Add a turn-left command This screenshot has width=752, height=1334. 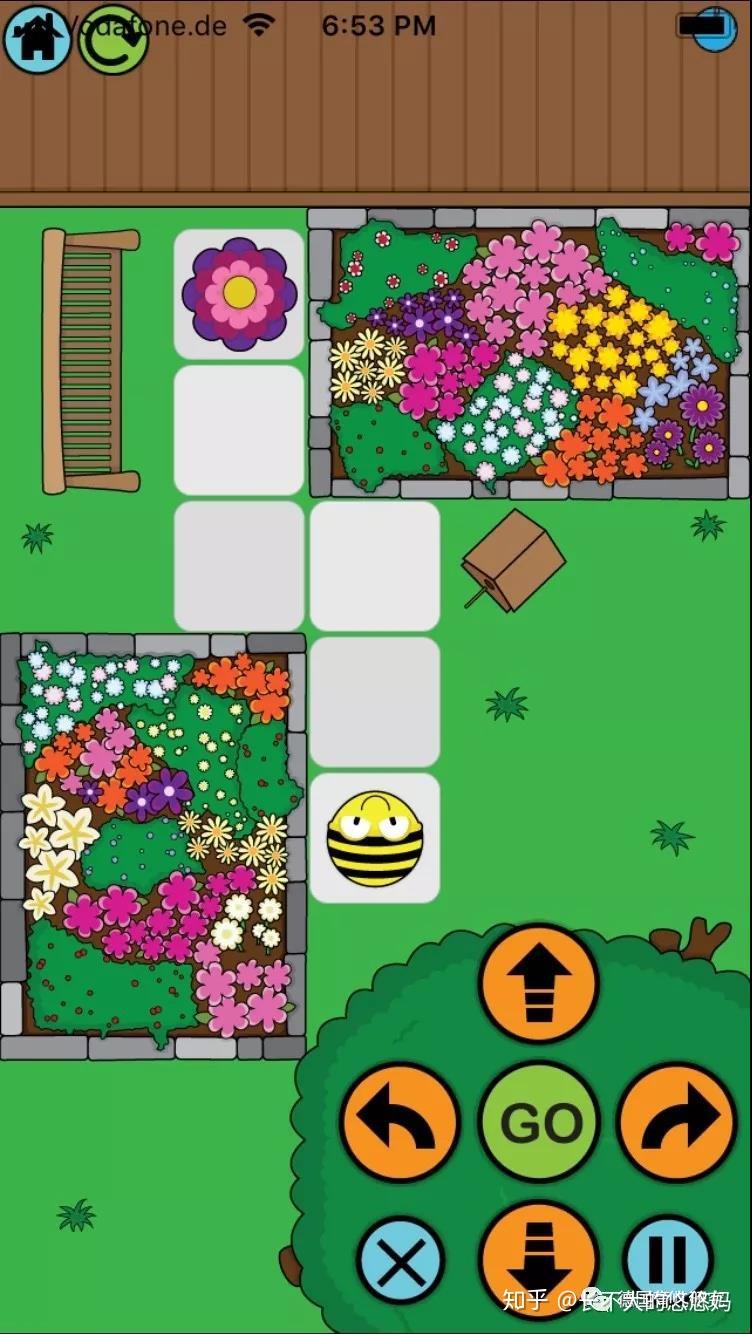click(400, 1122)
